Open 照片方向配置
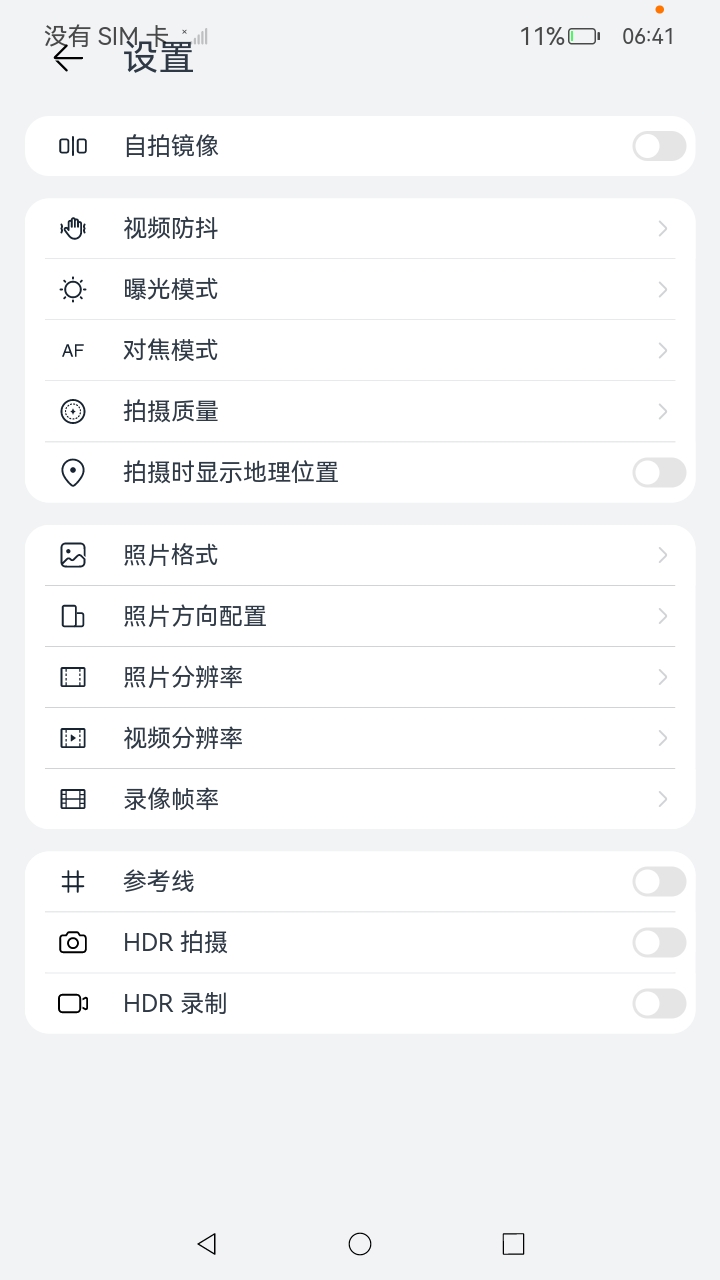This screenshot has height=1280, width=720. [360, 616]
